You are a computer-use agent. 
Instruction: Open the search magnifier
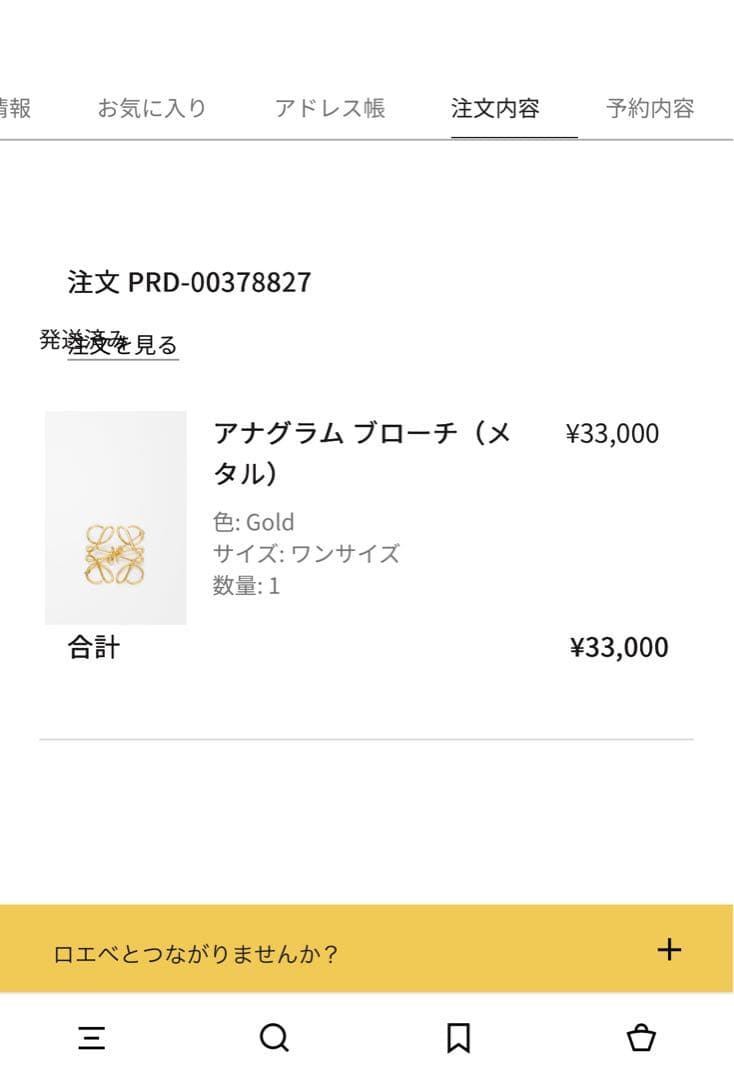(x=274, y=1038)
